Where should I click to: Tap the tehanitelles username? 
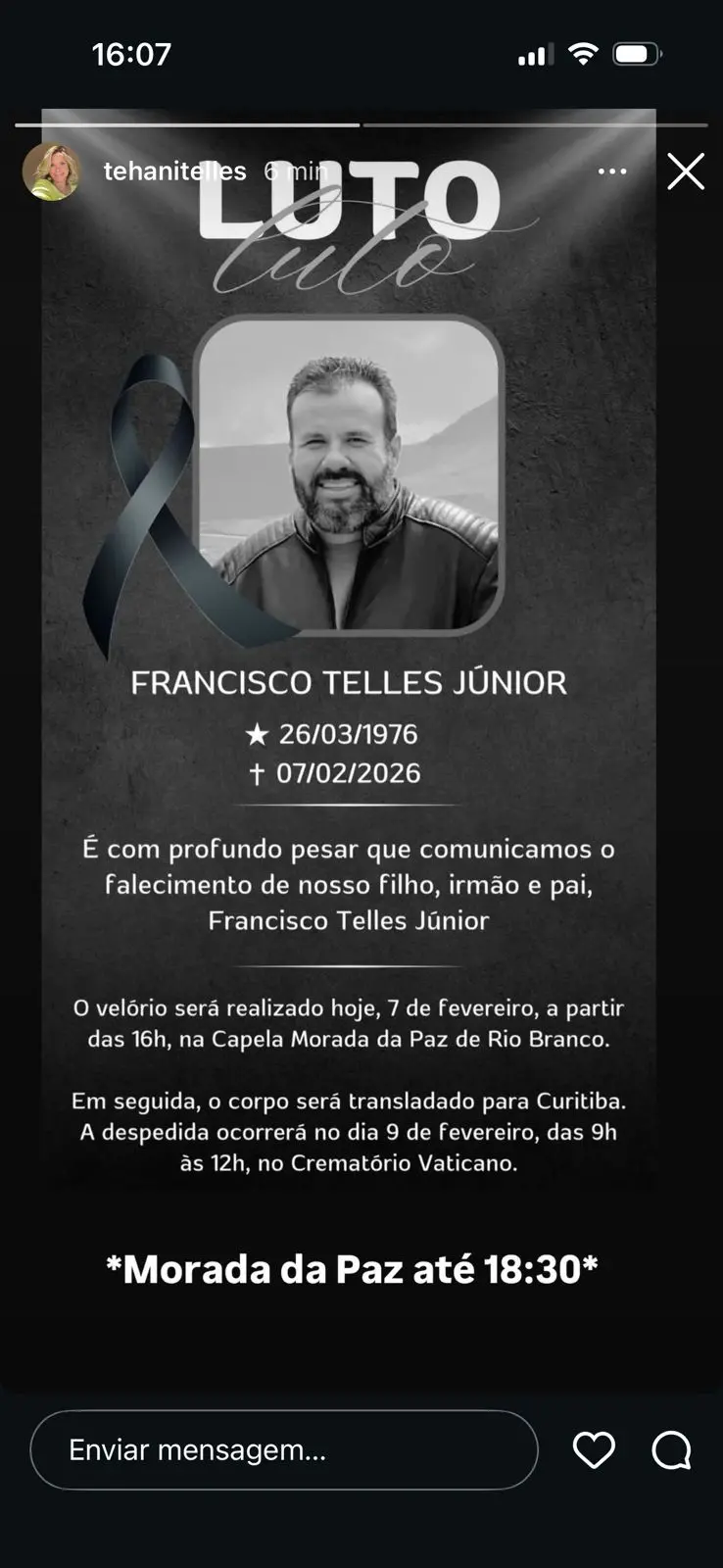point(174,171)
